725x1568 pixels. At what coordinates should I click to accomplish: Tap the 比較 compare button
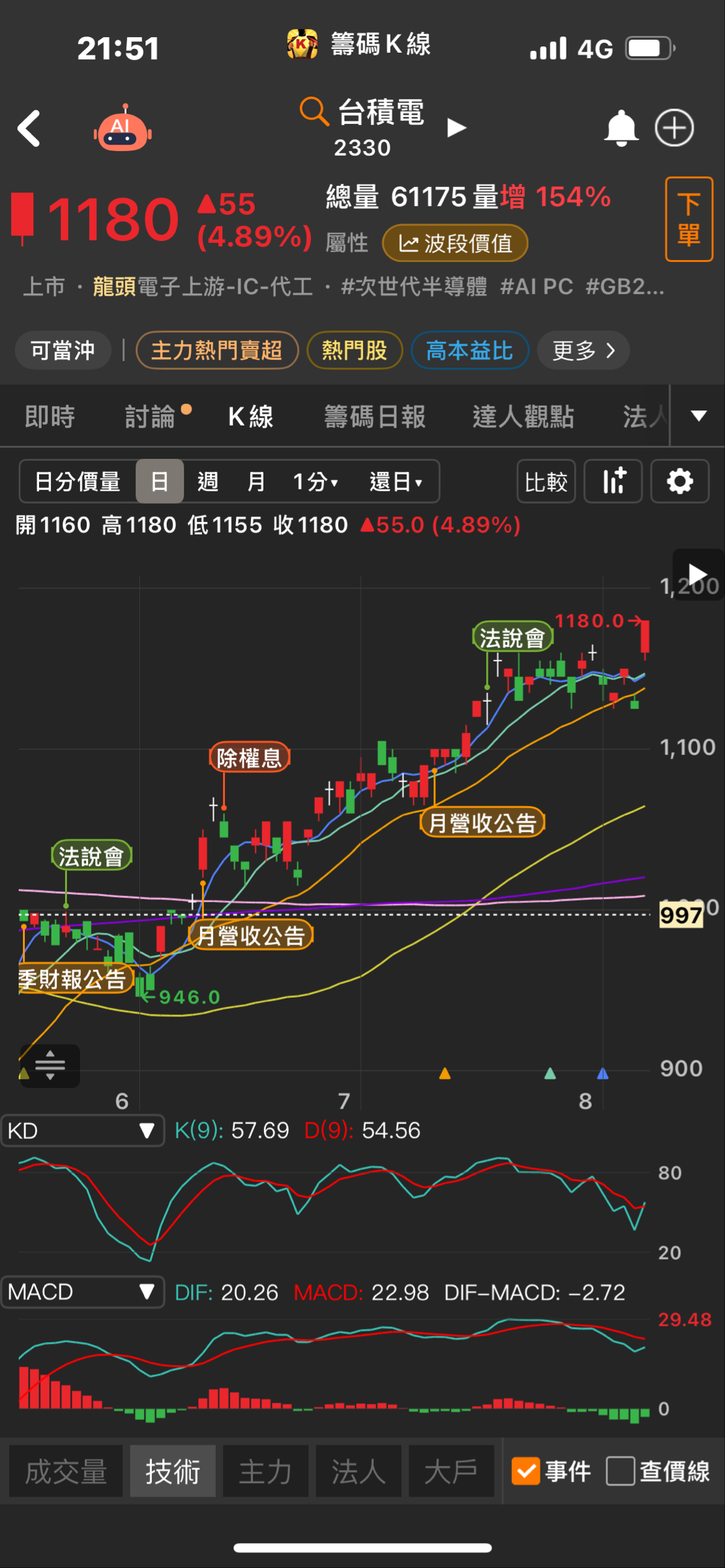pos(546,482)
